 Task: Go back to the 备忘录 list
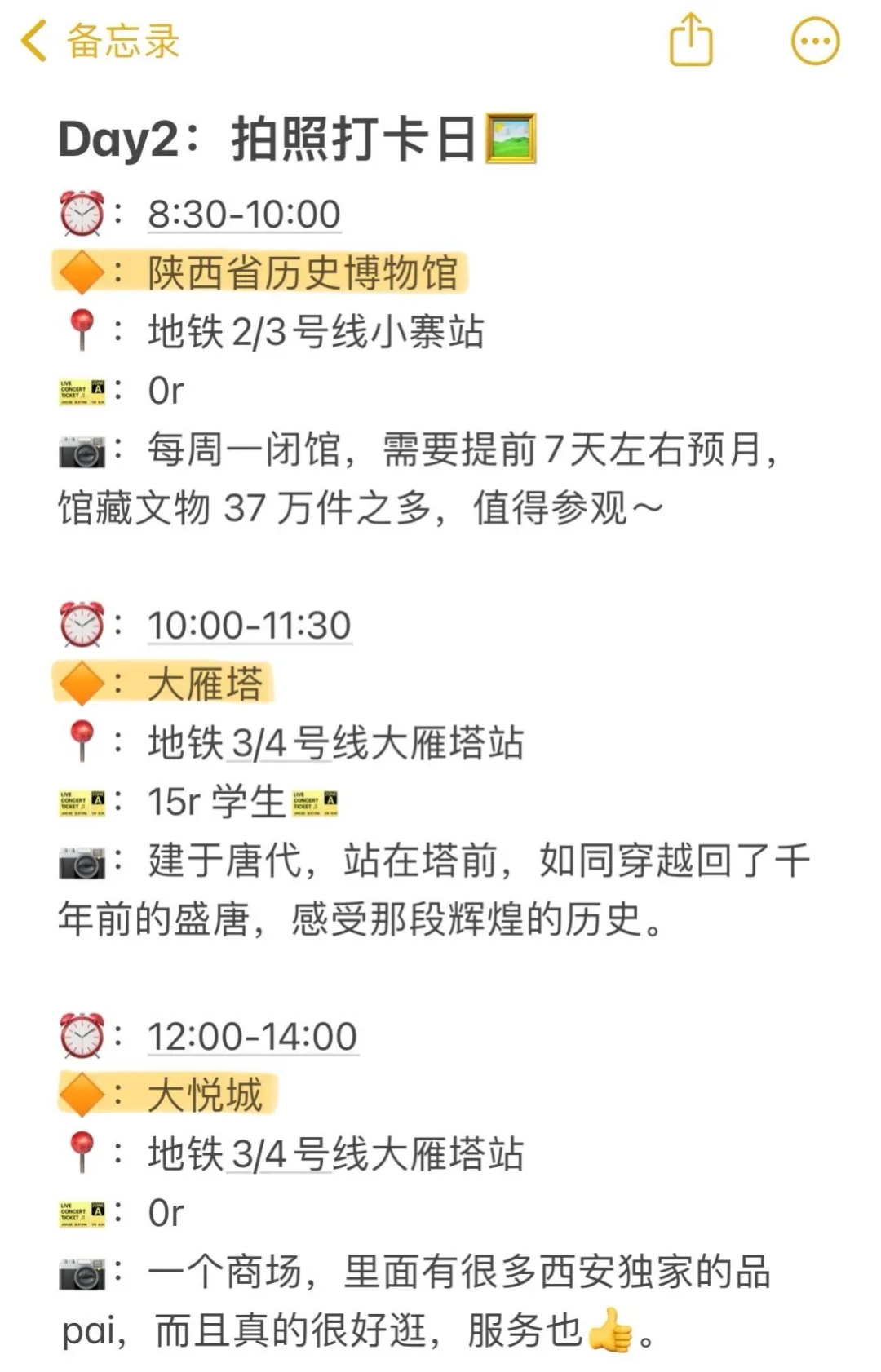[98, 41]
